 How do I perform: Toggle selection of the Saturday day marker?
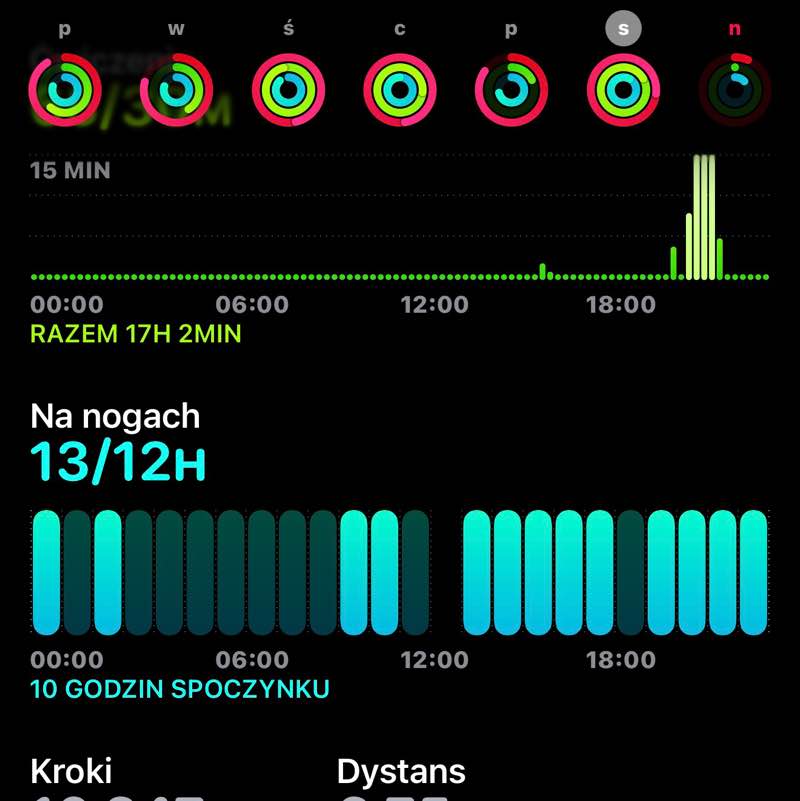(x=623, y=28)
